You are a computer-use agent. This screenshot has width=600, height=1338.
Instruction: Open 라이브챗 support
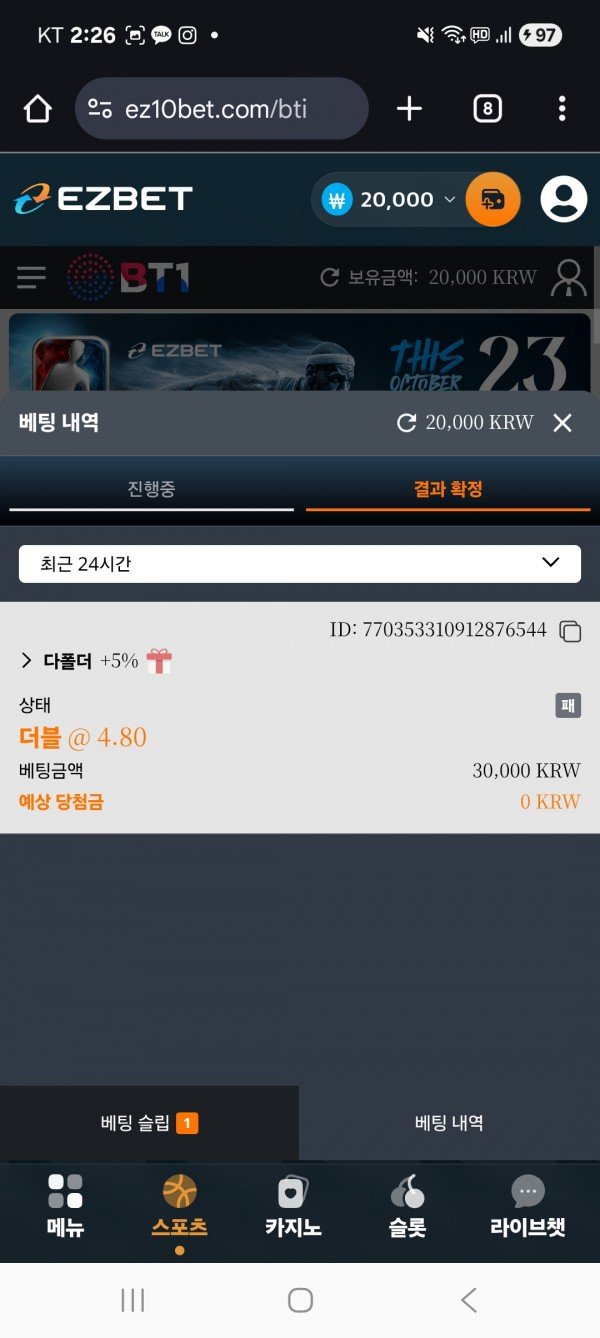point(527,1206)
